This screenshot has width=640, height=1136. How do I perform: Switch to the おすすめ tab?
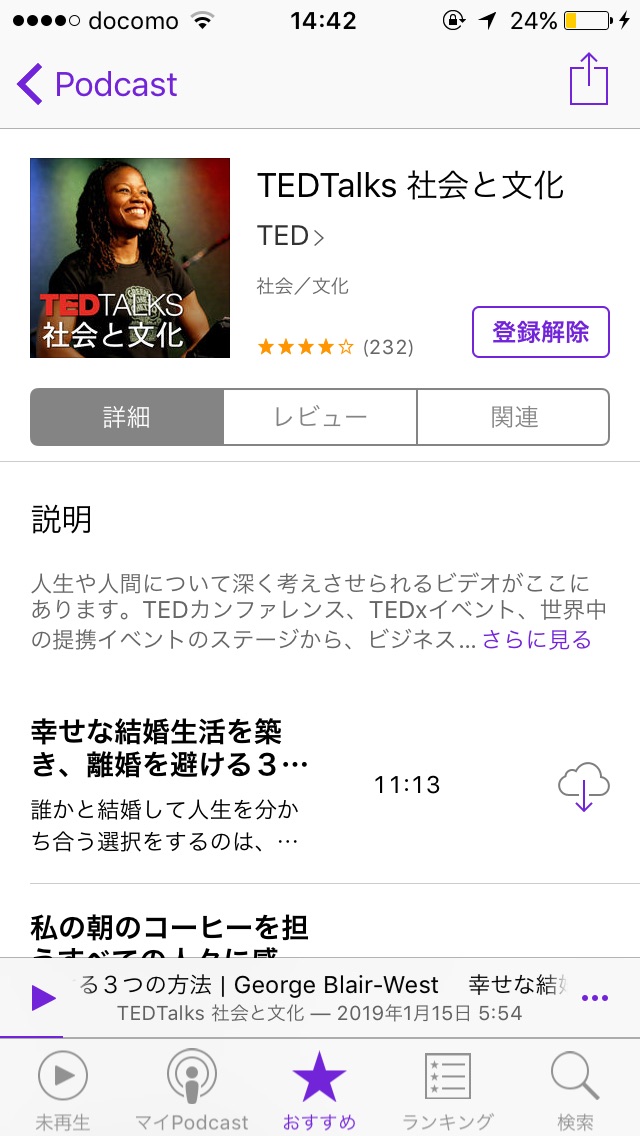pos(319,1090)
